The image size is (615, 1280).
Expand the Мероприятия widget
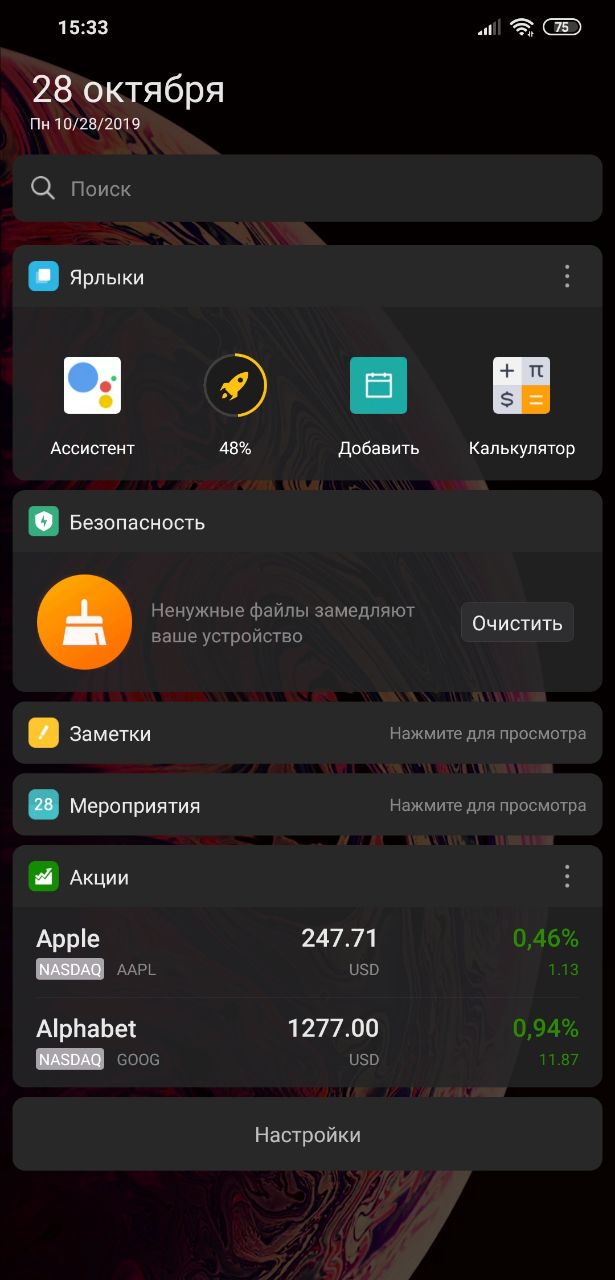point(307,806)
